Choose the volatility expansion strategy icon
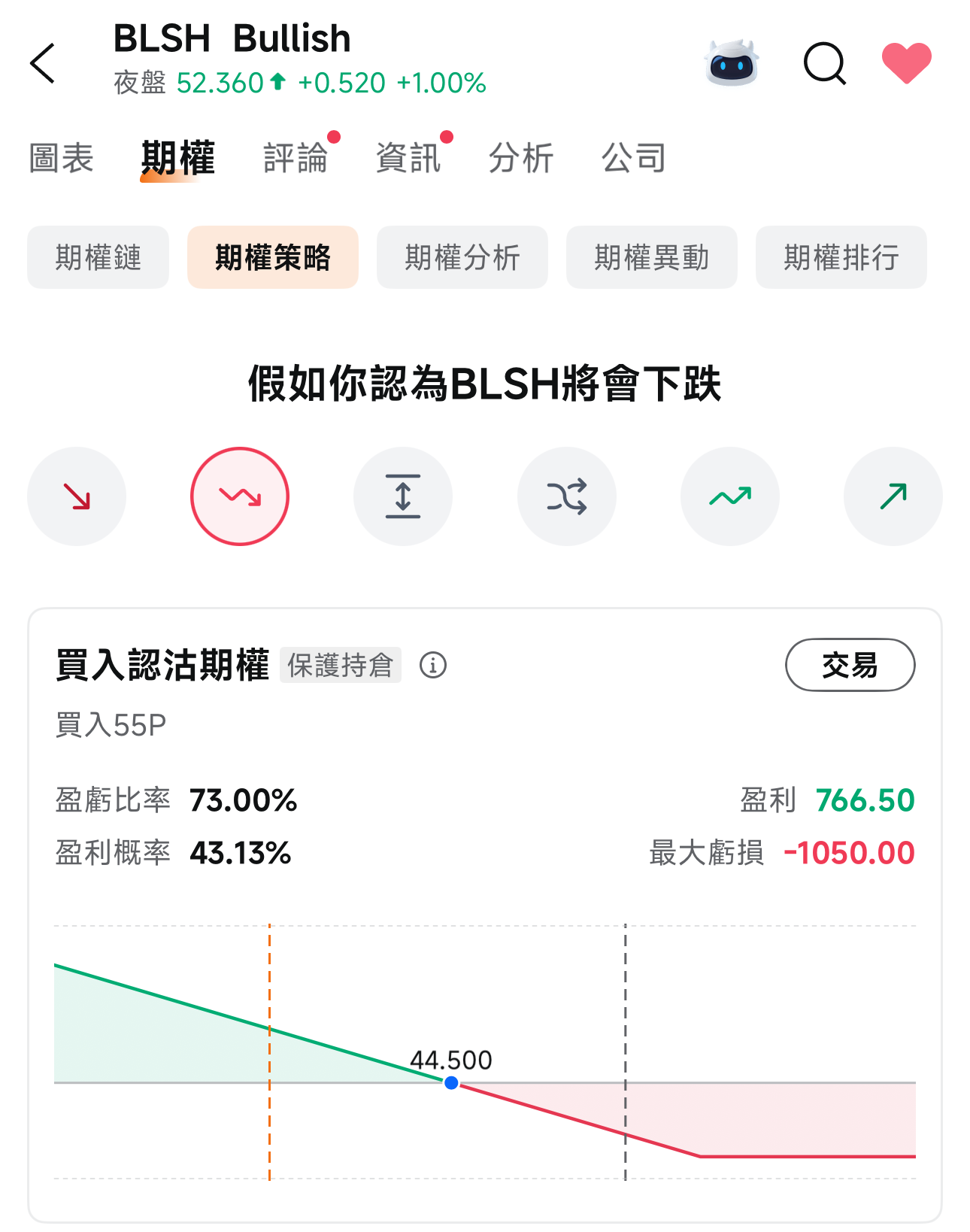The height and width of the screenshot is (1232, 970). point(403,496)
